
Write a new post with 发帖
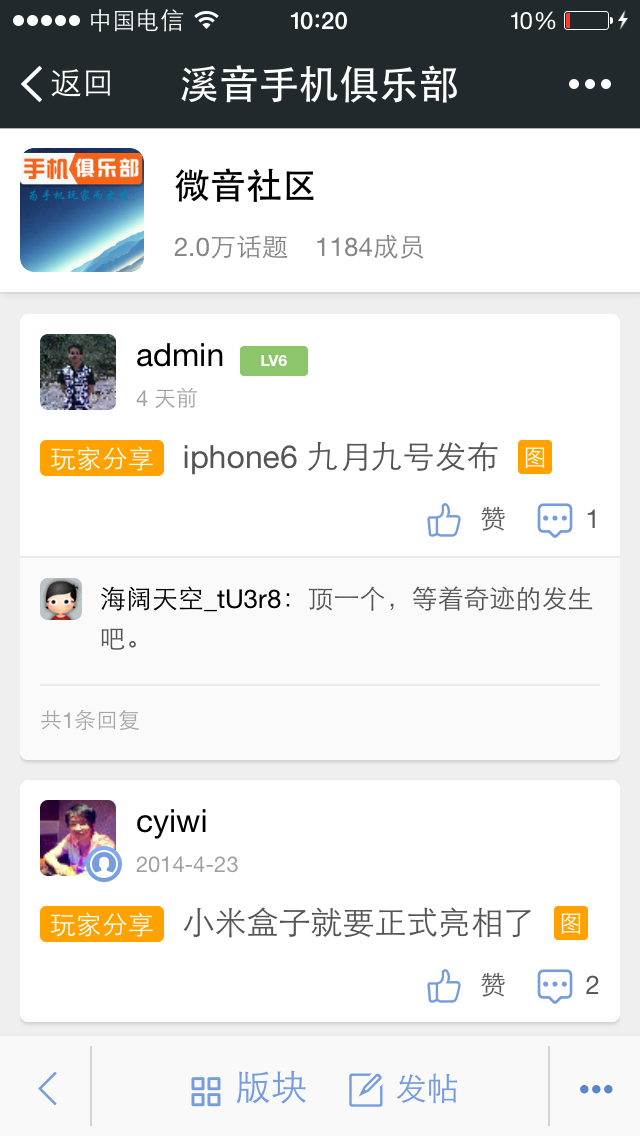point(403,1089)
